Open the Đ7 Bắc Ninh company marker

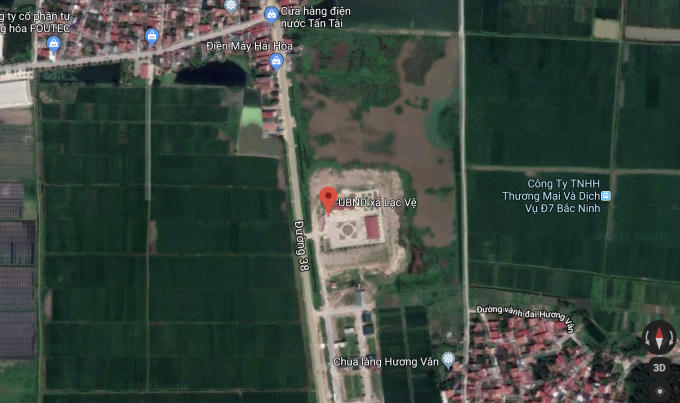tap(620, 197)
